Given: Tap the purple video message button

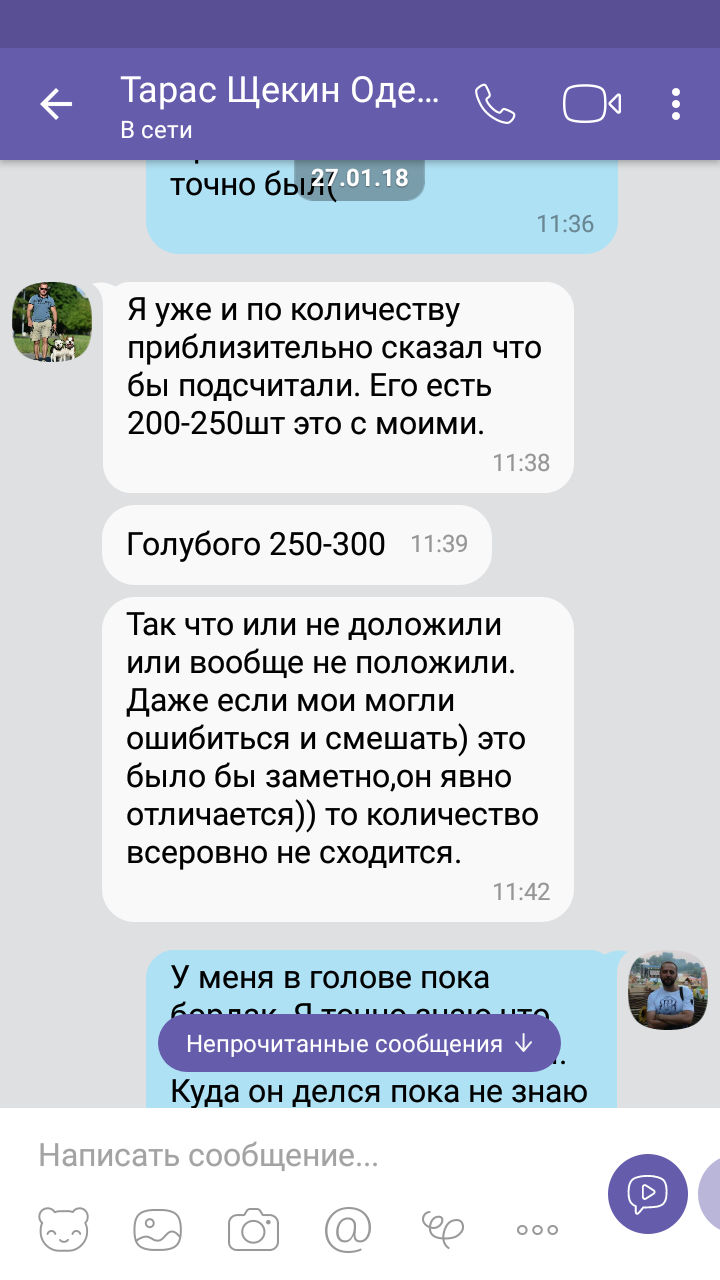Looking at the screenshot, I should pyautogui.click(x=647, y=1193).
